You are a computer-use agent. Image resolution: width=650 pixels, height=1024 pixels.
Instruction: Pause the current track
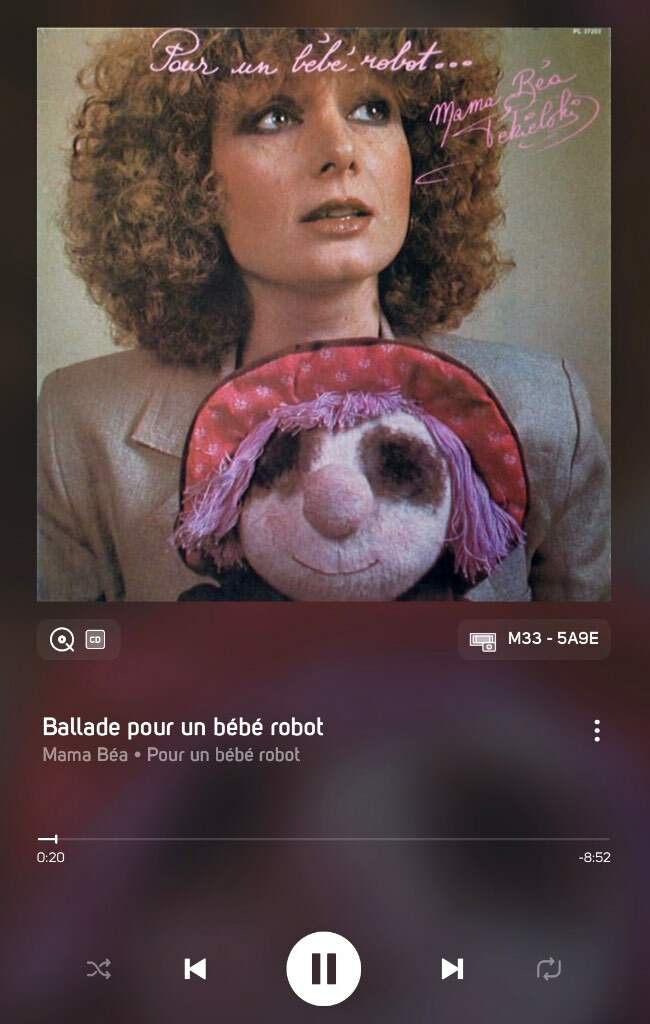click(x=323, y=968)
